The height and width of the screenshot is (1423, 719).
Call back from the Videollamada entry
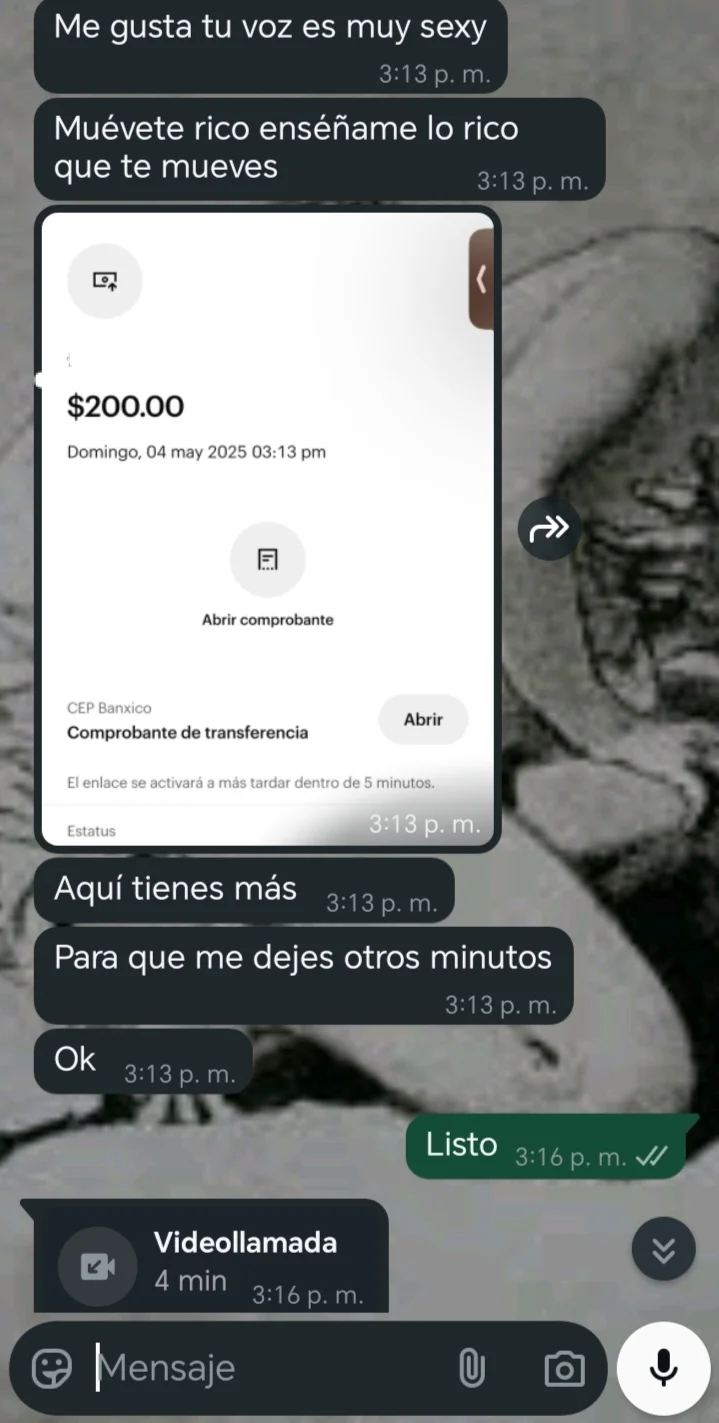[98, 1266]
